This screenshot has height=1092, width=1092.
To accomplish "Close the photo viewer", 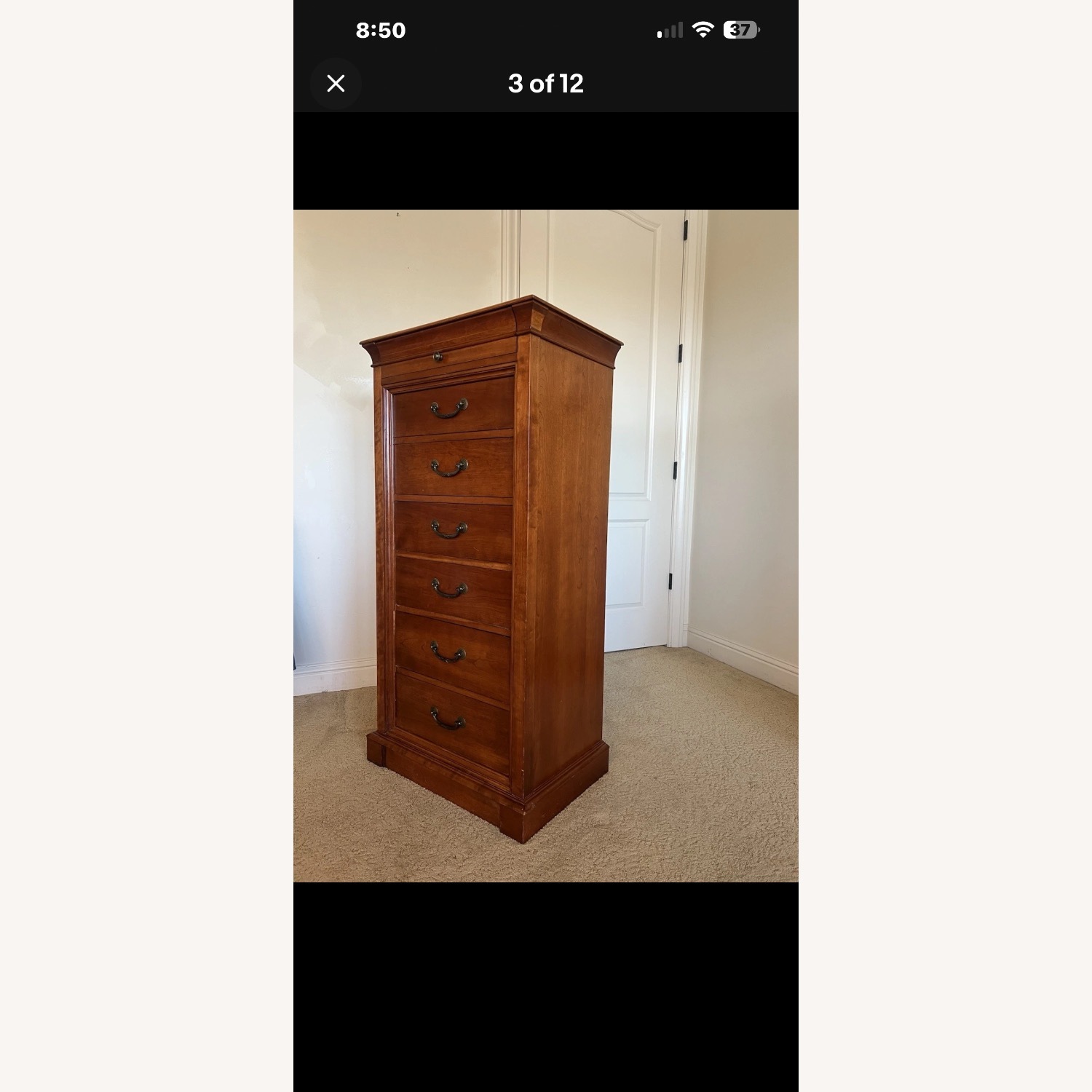I will pyautogui.click(x=336, y=84).
